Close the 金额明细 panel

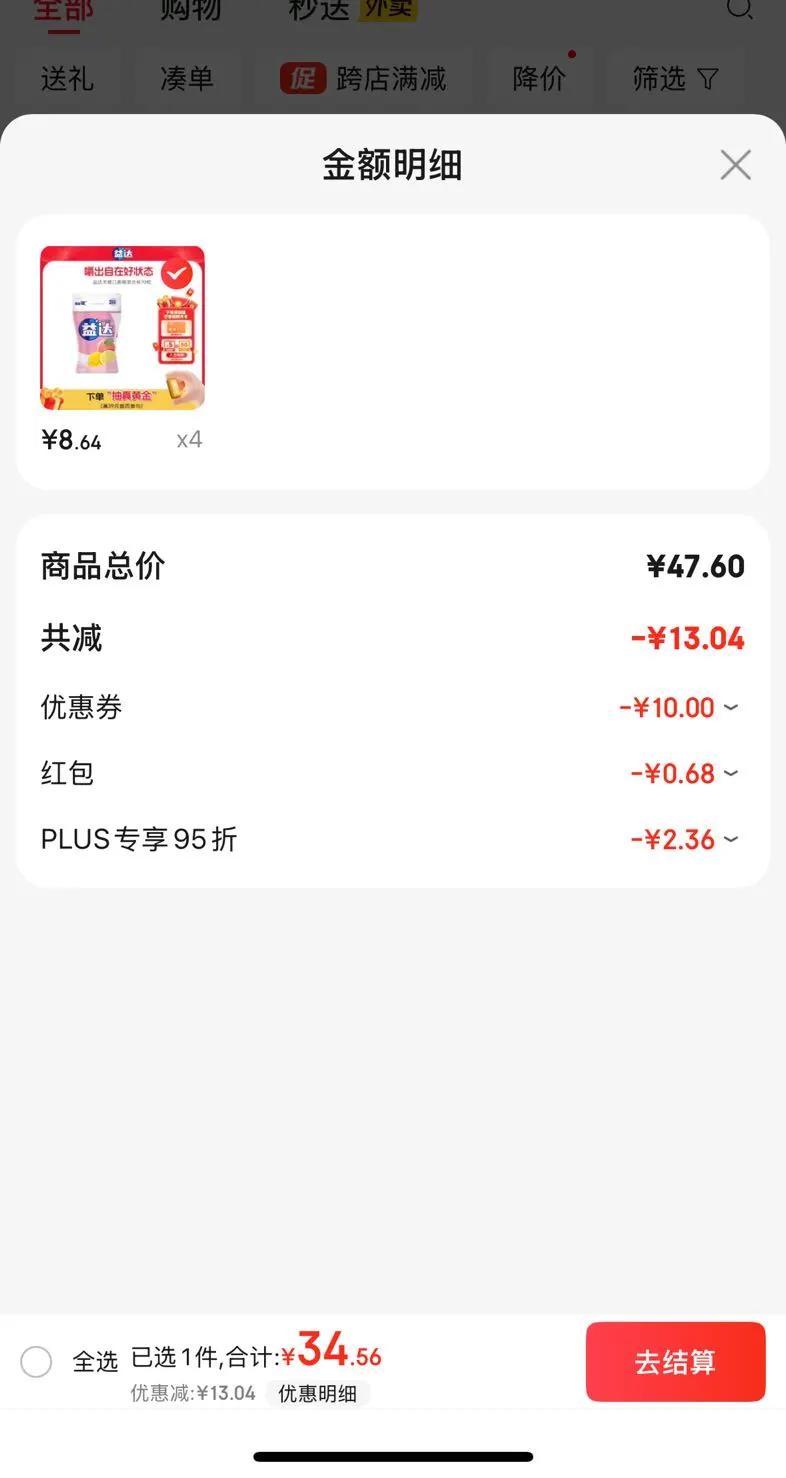point(735,165)
